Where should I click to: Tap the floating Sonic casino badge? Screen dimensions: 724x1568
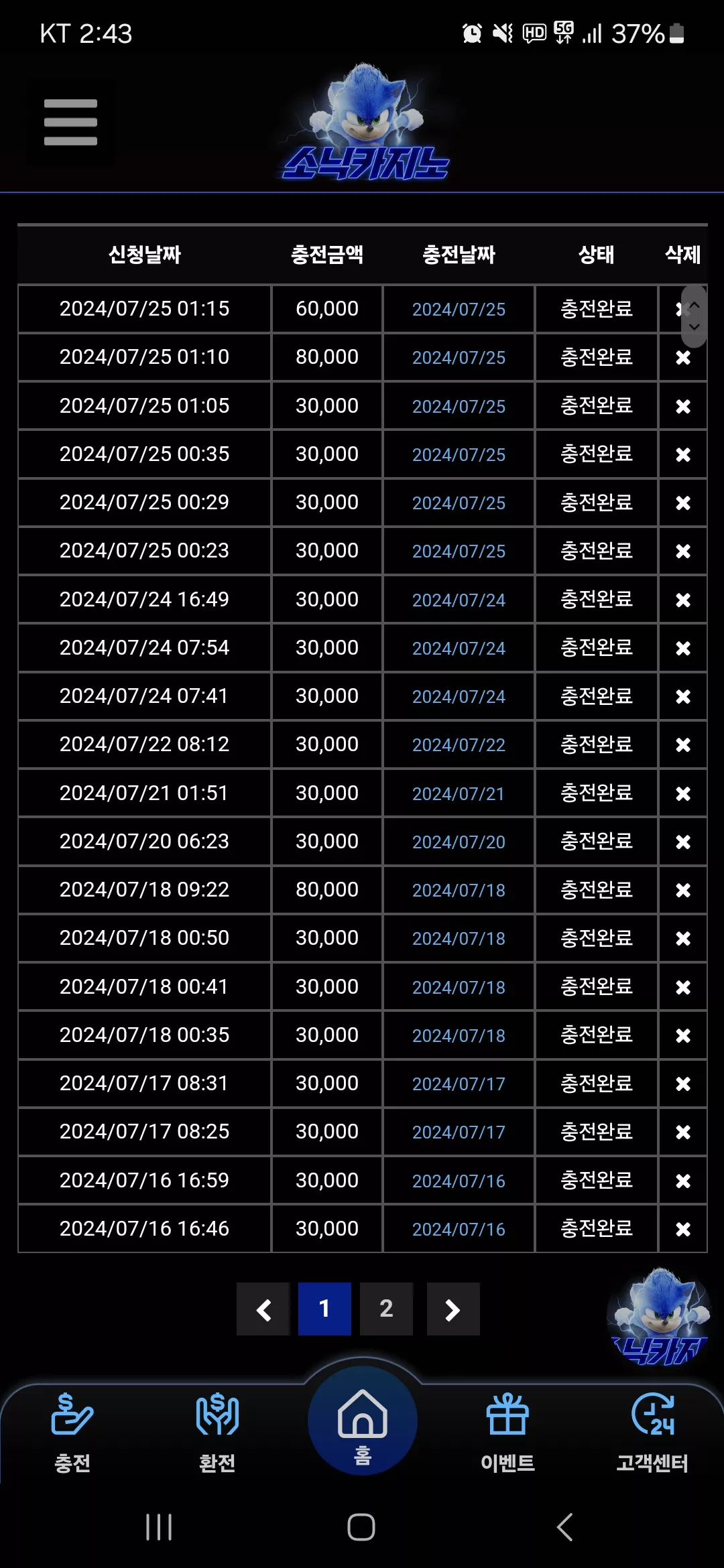coord(660,1317)
